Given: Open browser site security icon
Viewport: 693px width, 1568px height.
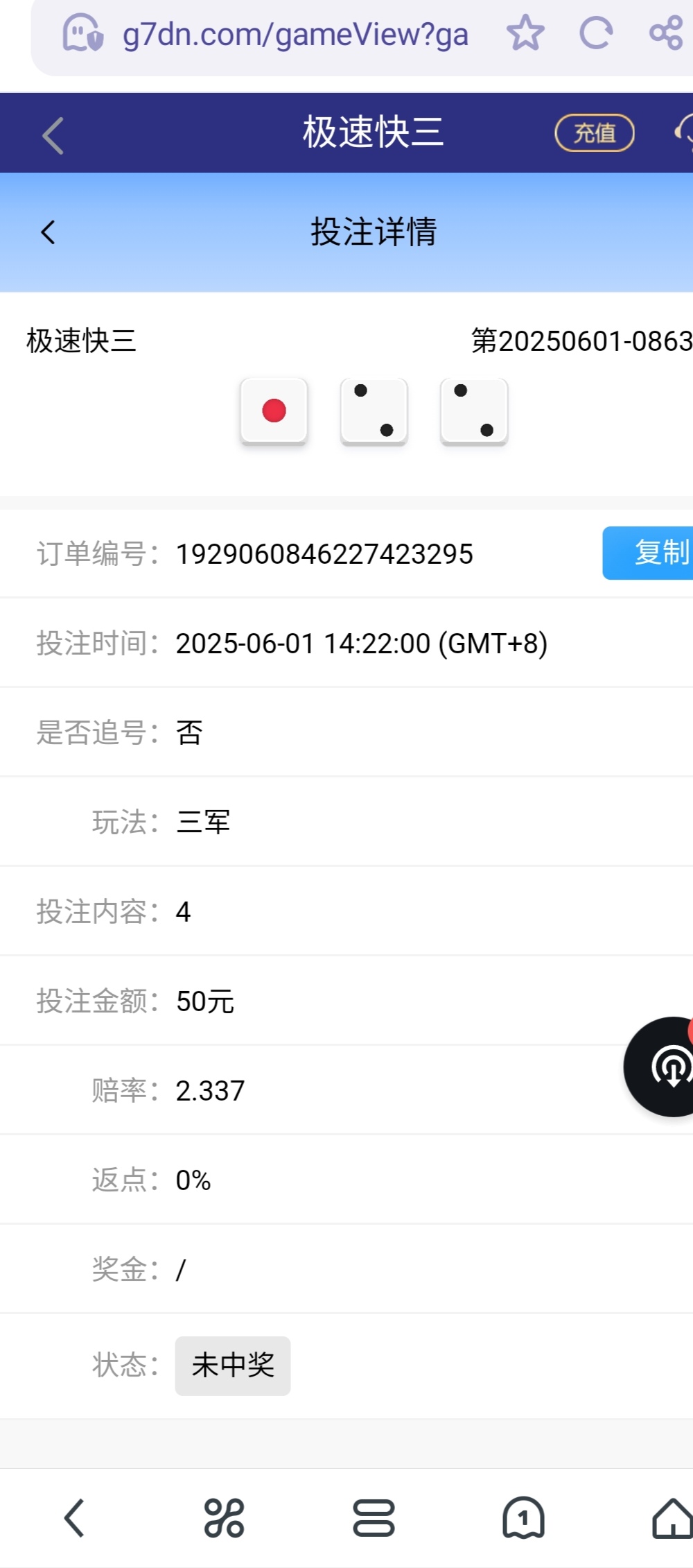Looking at the screenshot, I should coord(82,33).
